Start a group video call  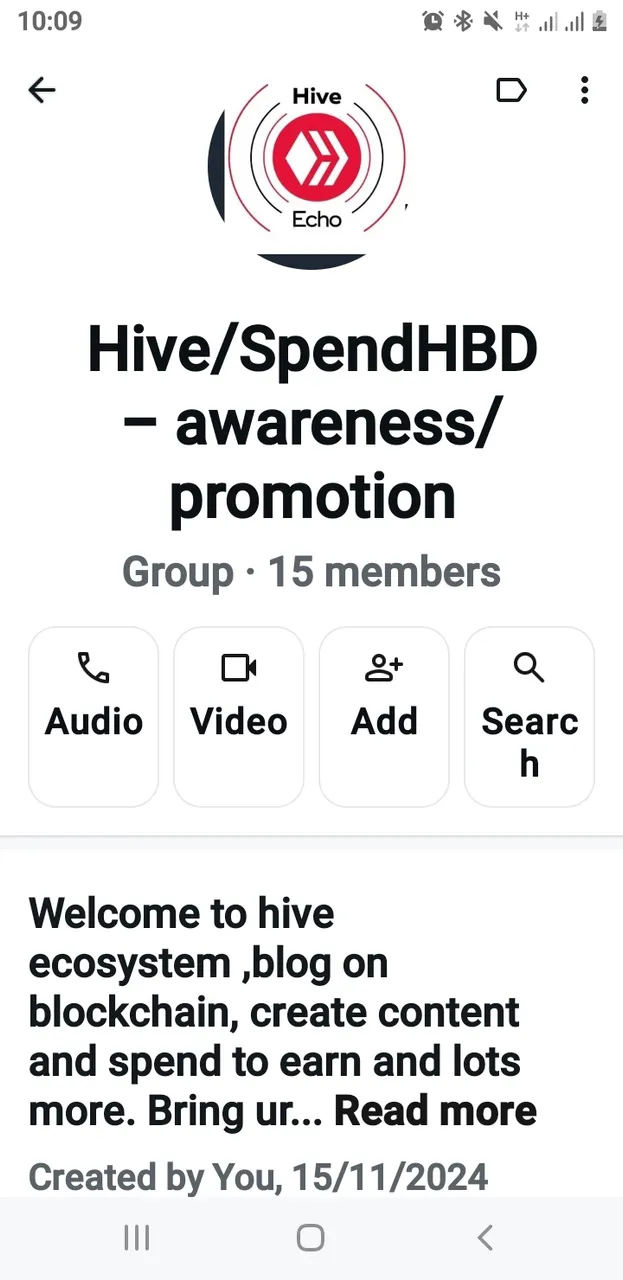pyautogui.click(x=239, y=715)
